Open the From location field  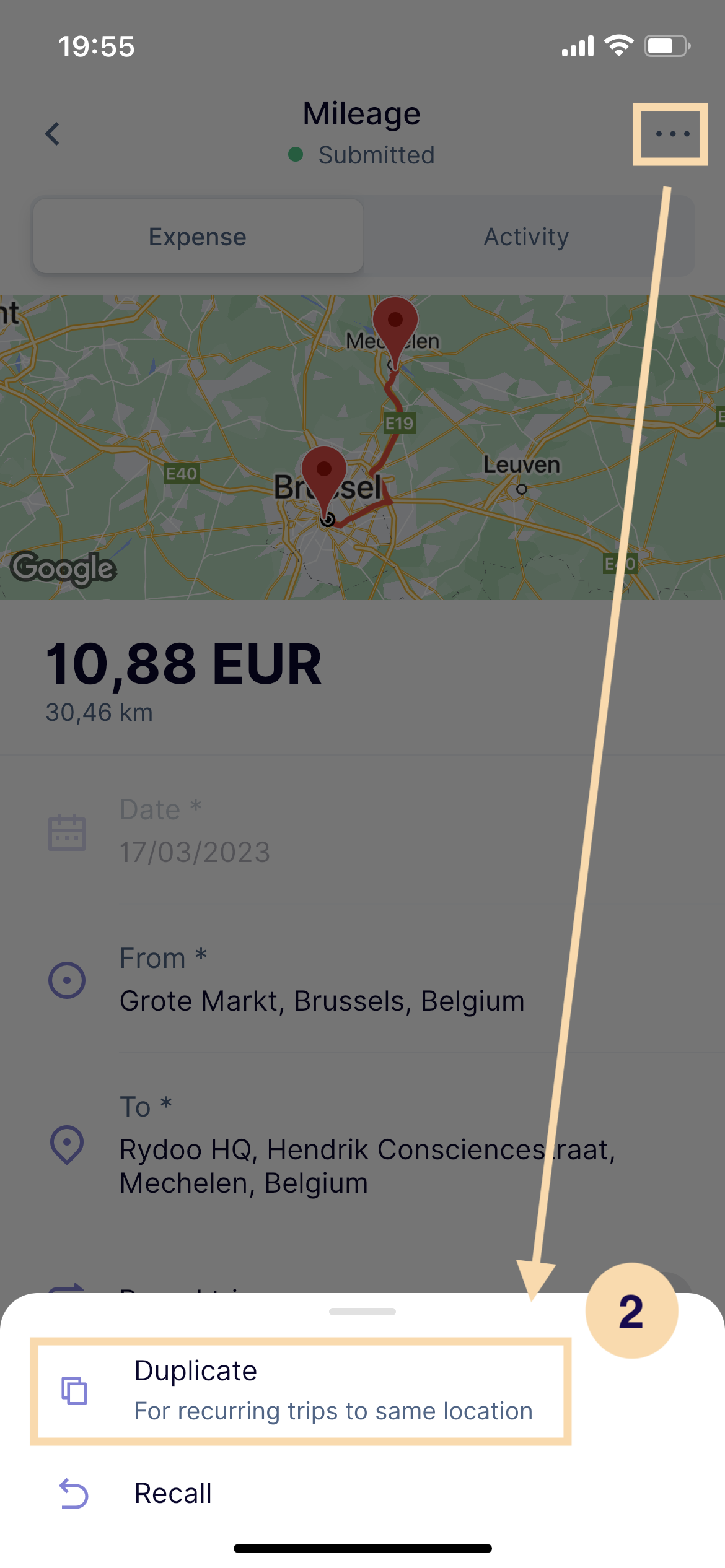point(322,981)
